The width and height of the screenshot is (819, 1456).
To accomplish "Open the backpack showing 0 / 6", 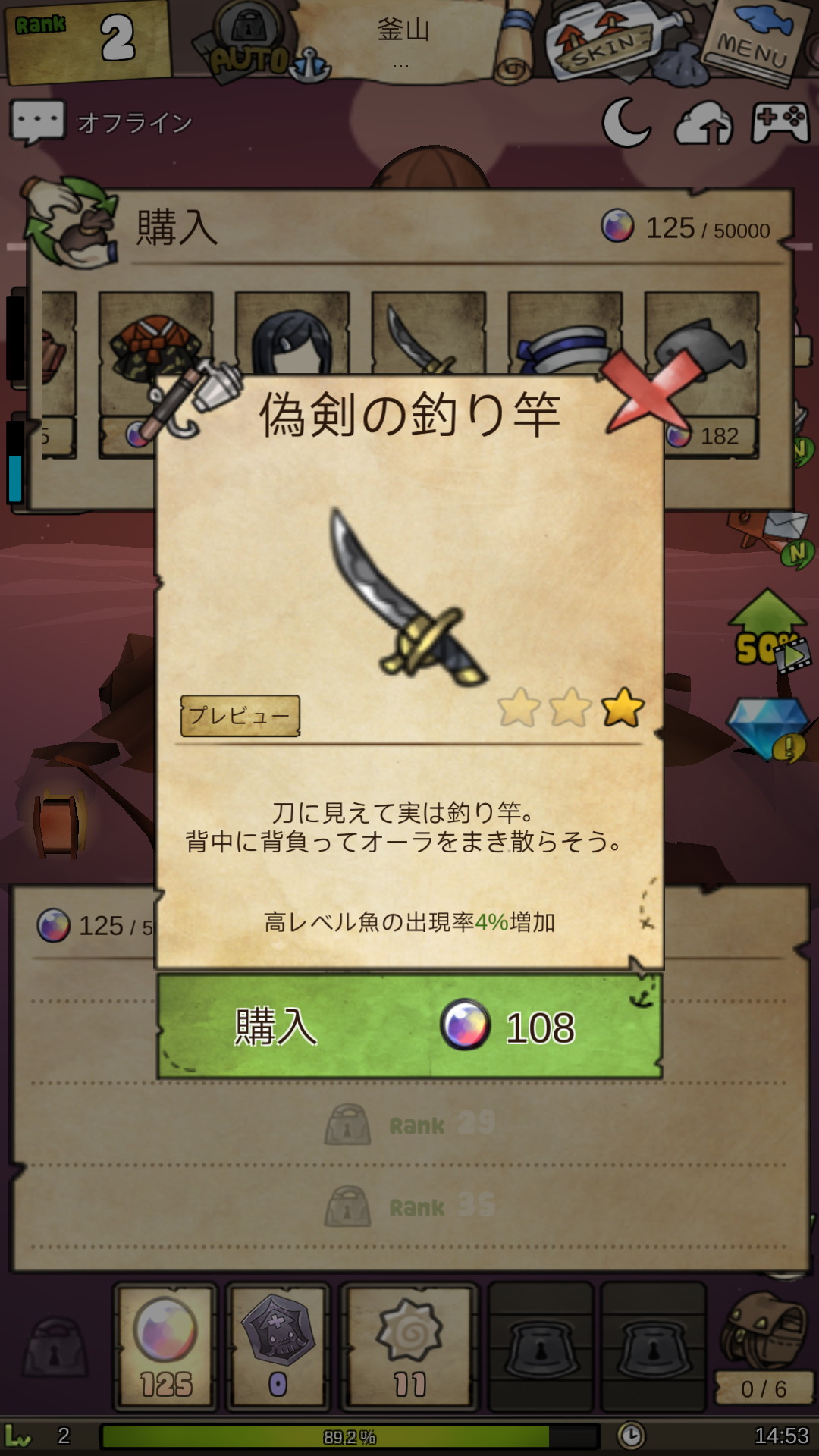I will [x=763, y=1350].
